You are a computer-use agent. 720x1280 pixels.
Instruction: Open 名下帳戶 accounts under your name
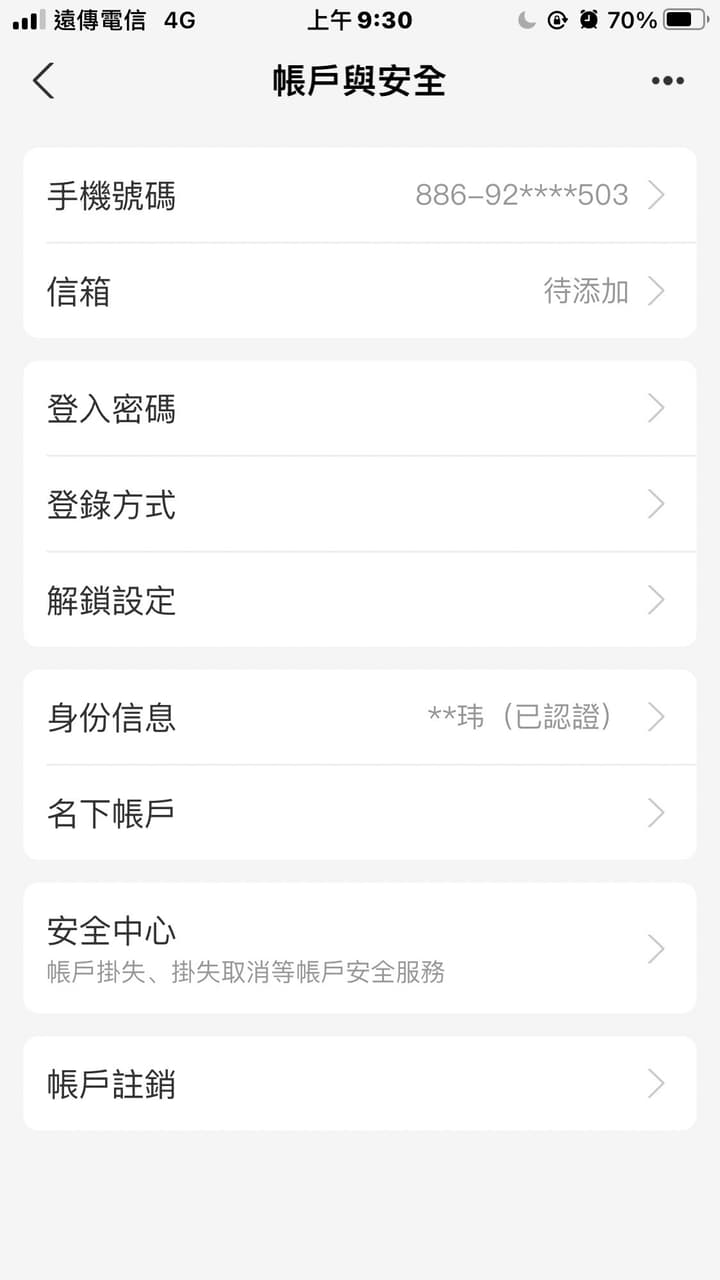359,813
